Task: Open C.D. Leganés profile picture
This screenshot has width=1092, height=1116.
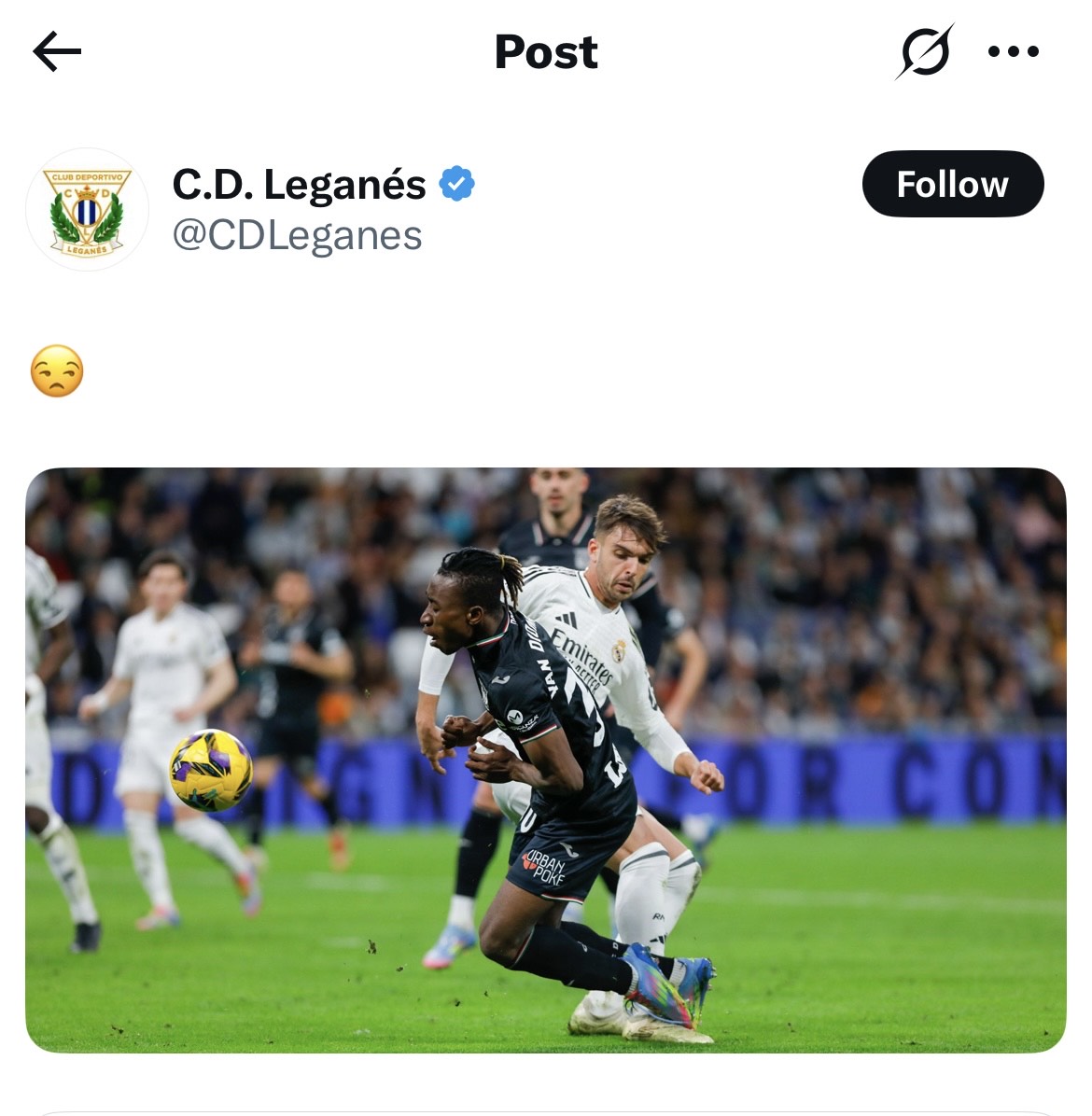Action: (87, 209)
